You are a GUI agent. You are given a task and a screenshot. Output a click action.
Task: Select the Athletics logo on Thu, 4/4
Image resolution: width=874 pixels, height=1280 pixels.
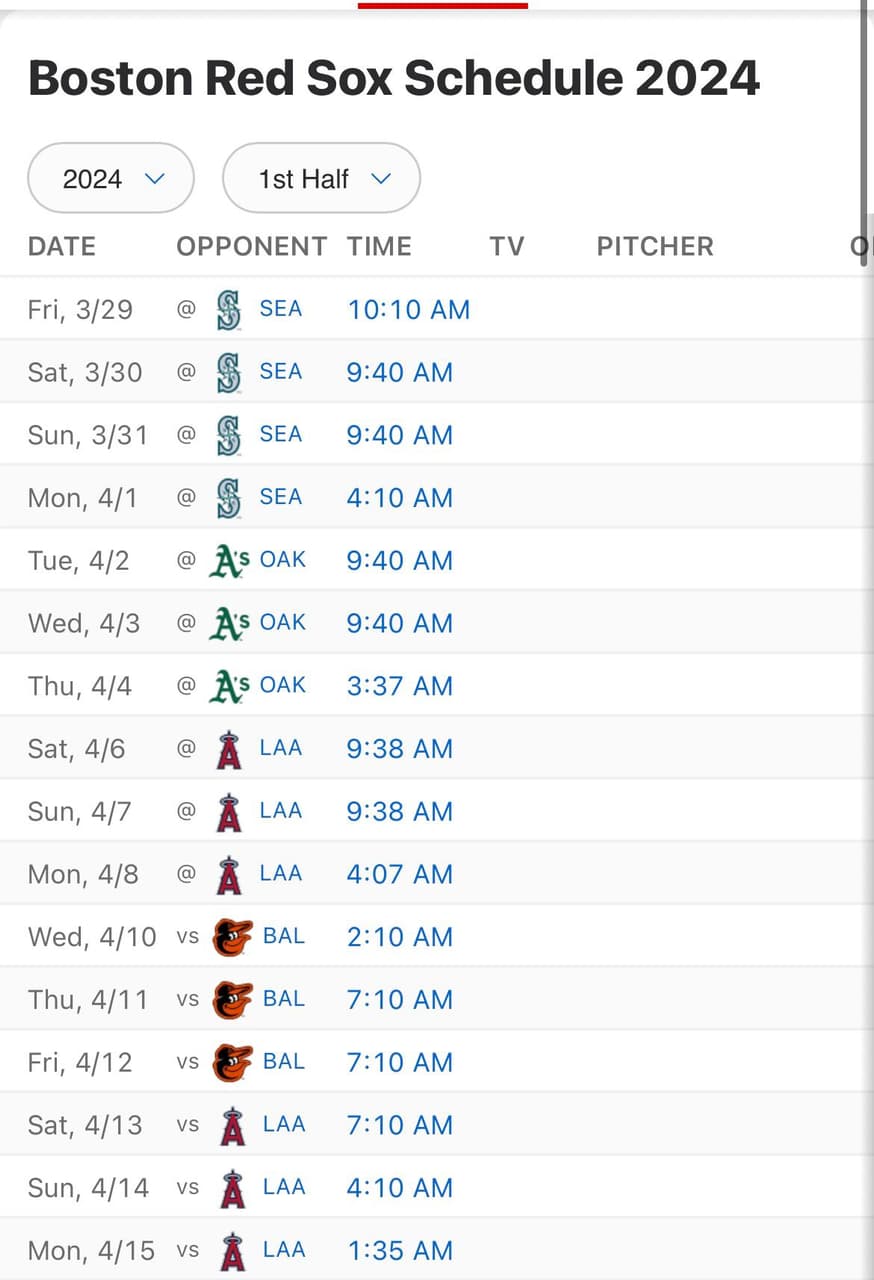(x=228, y=685)
